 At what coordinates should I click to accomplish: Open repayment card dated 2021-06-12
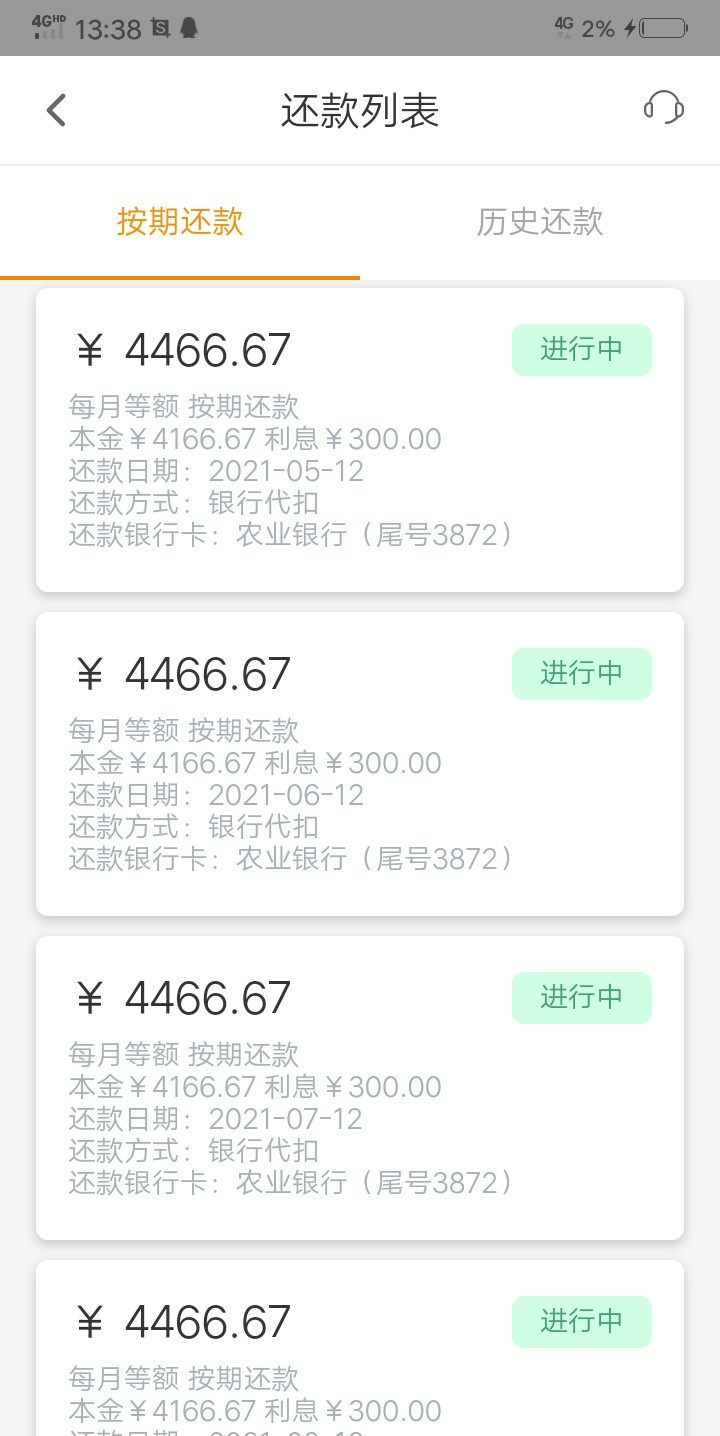coord(360,764)
